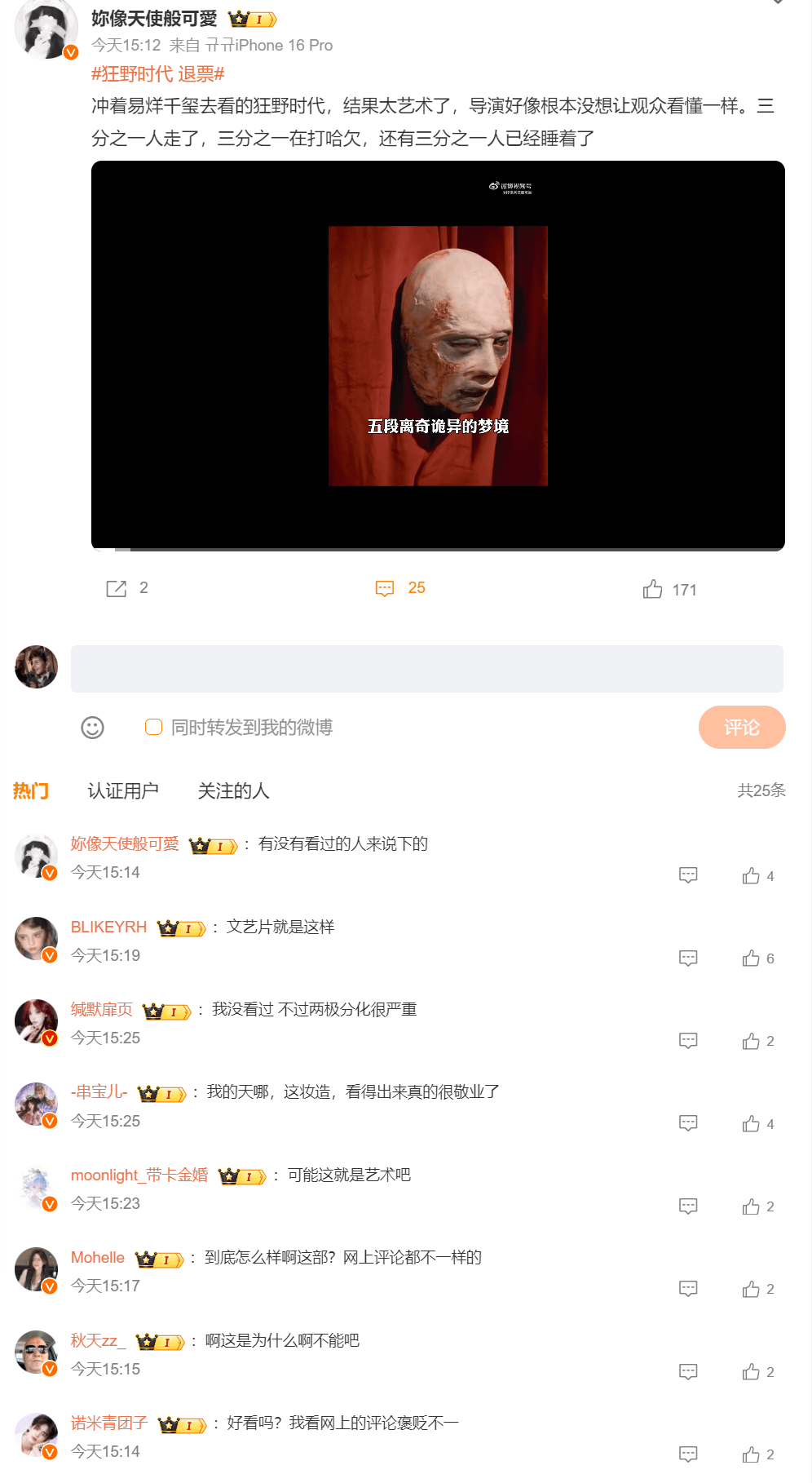Check 同时转发到我的微博 checkbox
The width and height of the screenshot is (812, 1483).
(153, 727)
